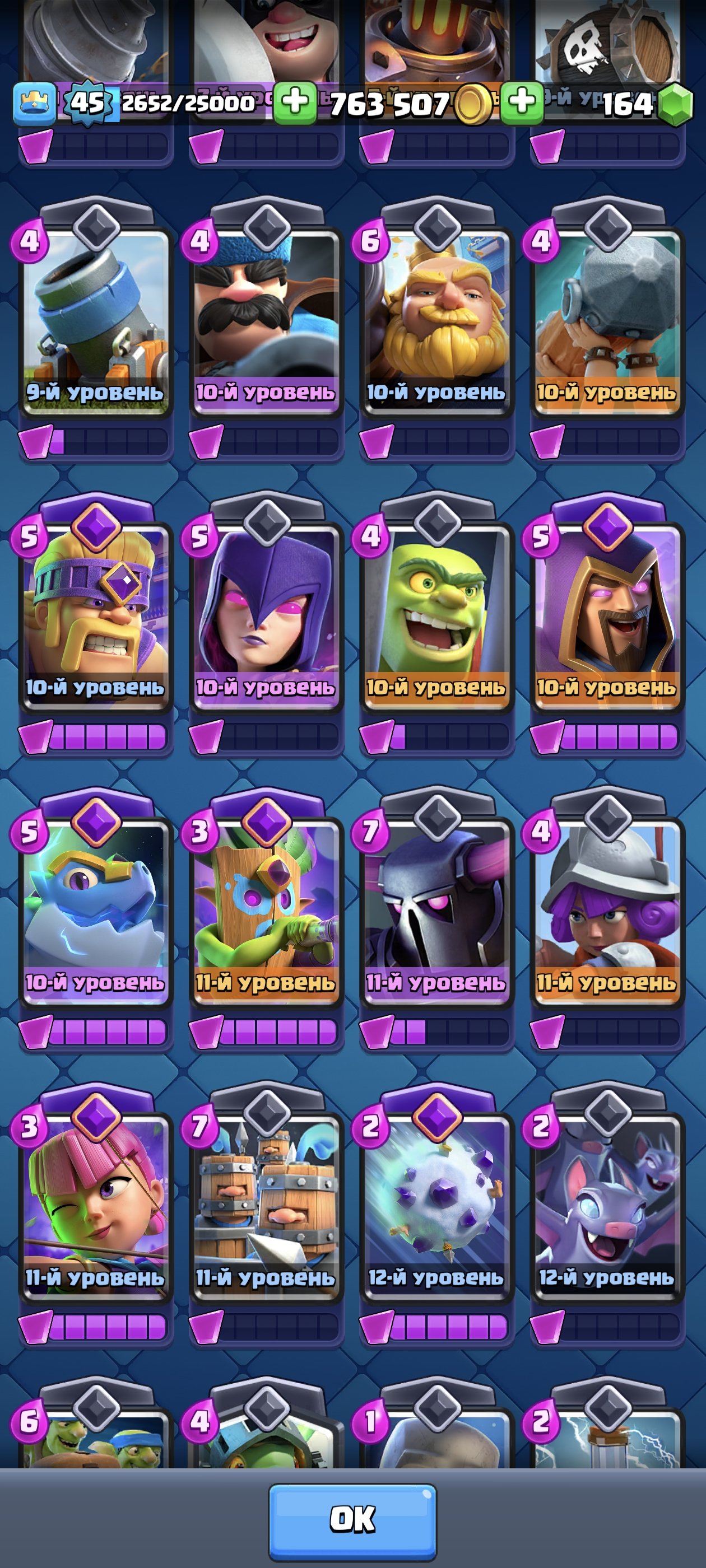Open the king level crown icon
Viewport: 706px width, 1568px height.
pos(35,102)
